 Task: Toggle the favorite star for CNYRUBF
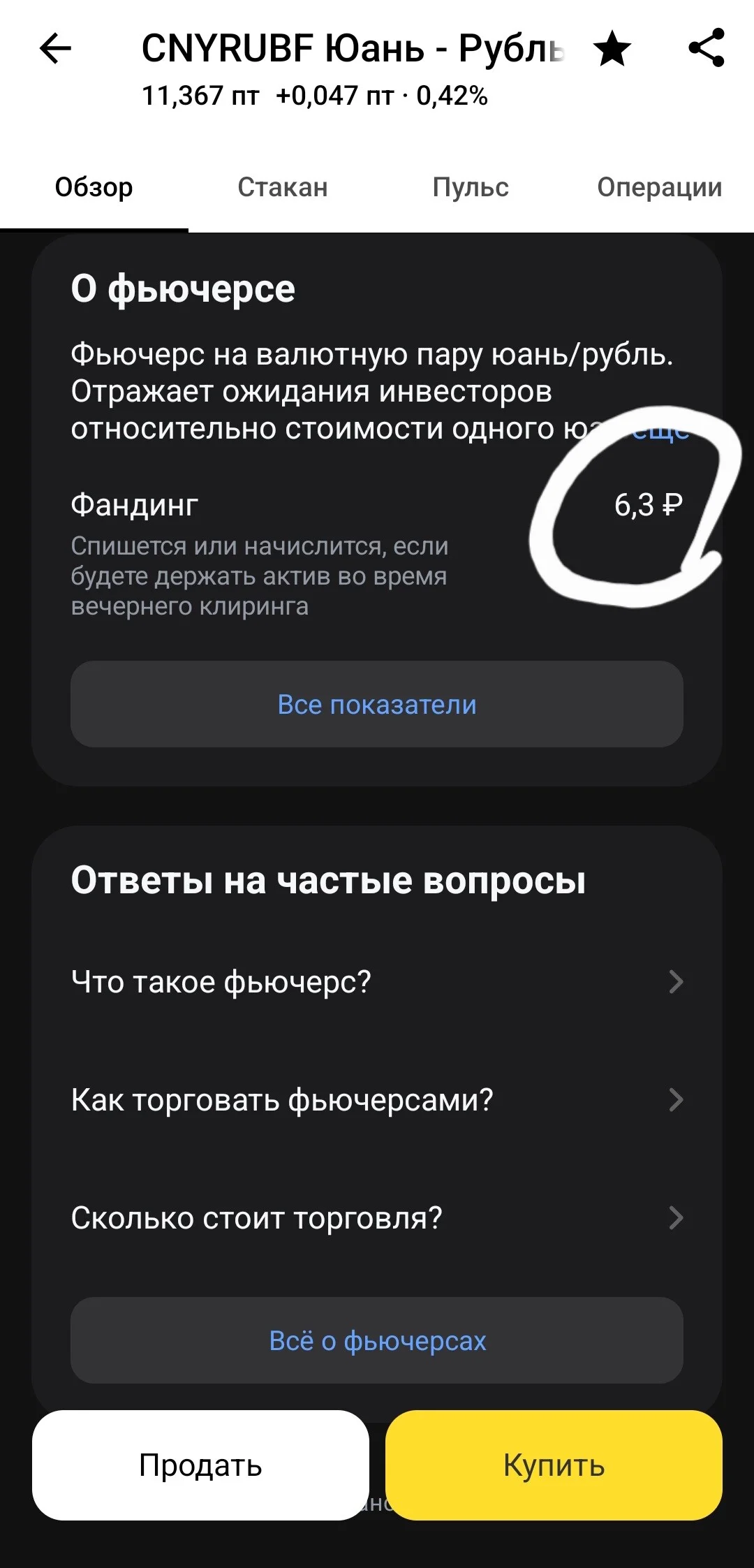point(612,49)
